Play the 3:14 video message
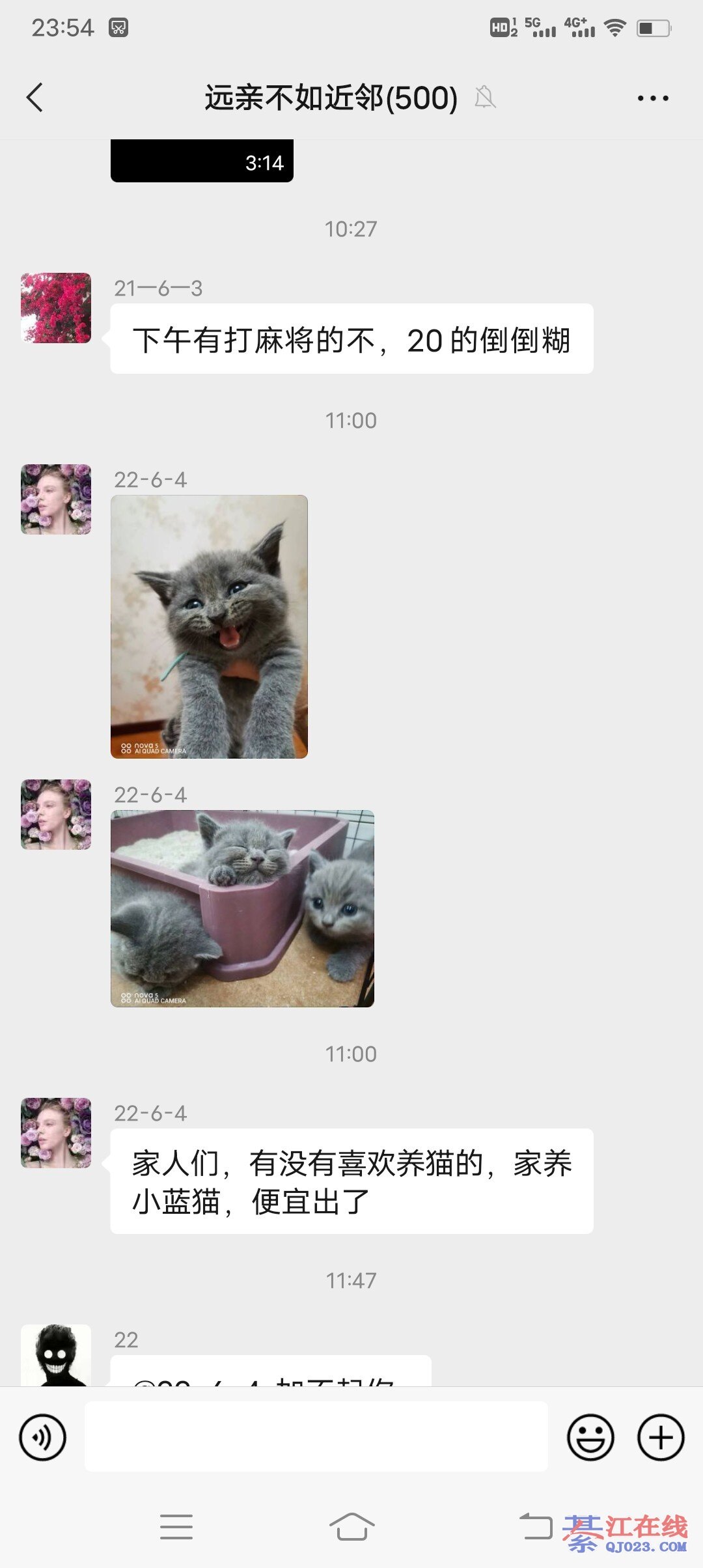The image size is (703, 1568). point(202,161)
